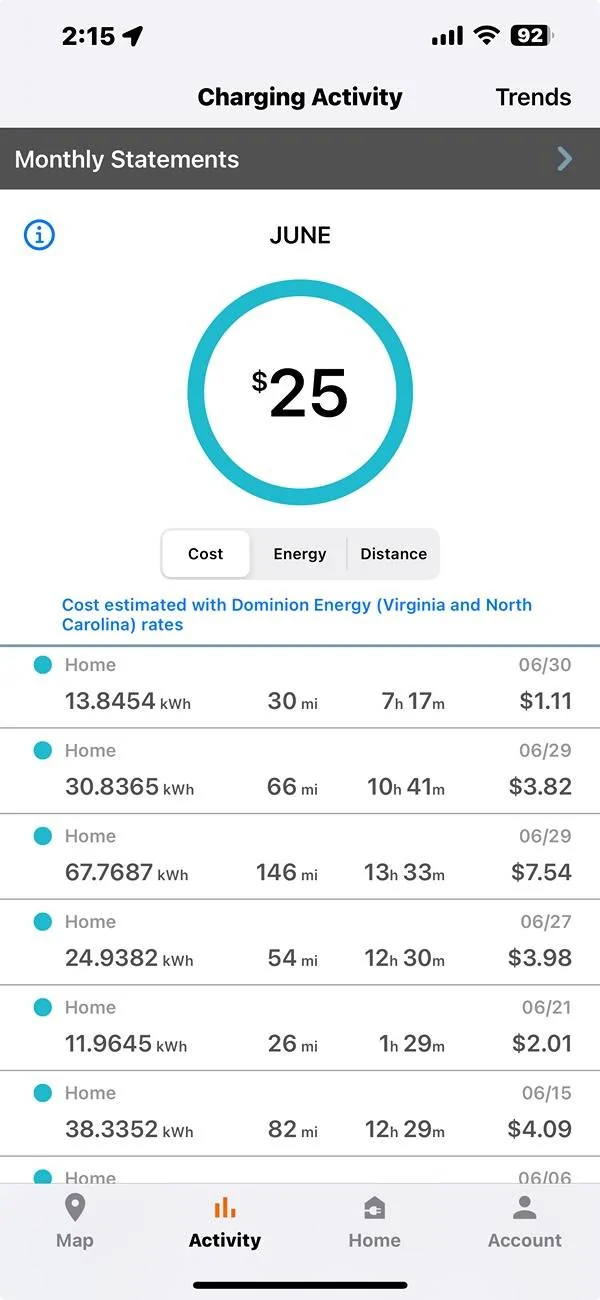Switch to the Distance segment
The height and width of the screenshot is (1300, 600).
[393, 554]
